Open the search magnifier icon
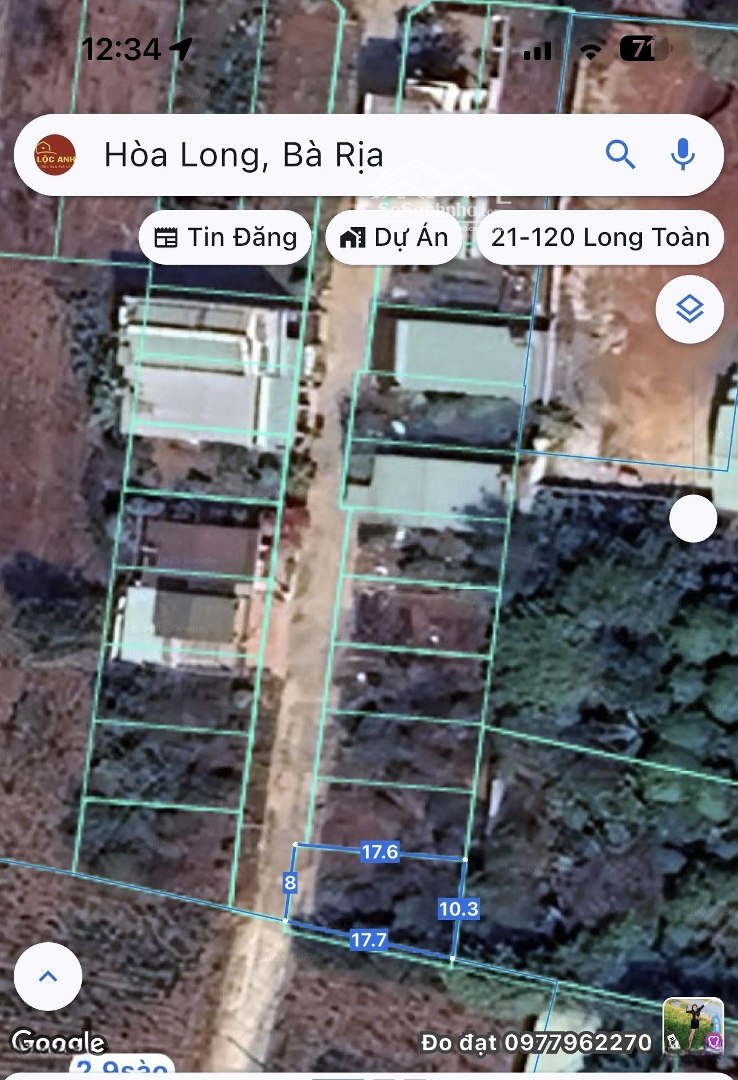 (x=620, y=155)
